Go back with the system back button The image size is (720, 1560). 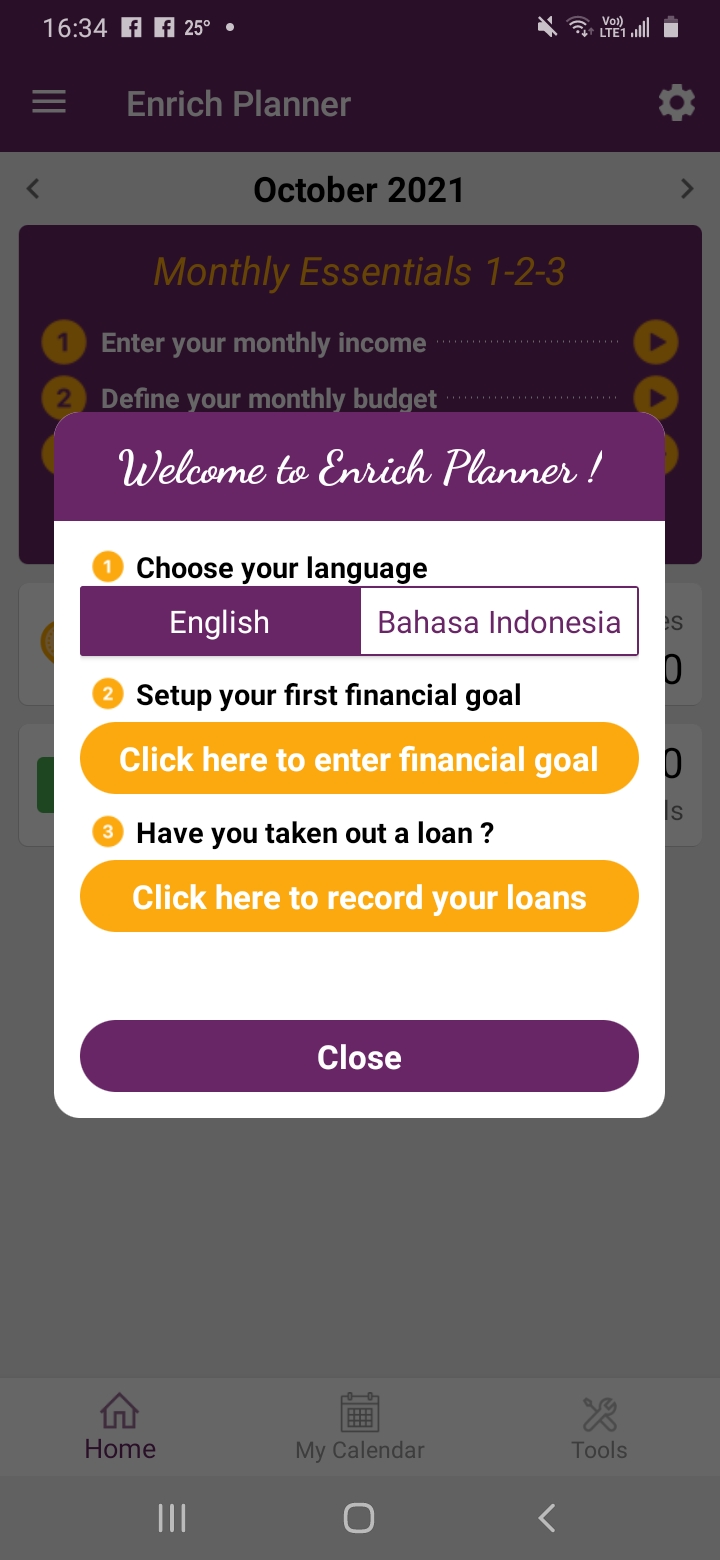tap(546, 1518)
